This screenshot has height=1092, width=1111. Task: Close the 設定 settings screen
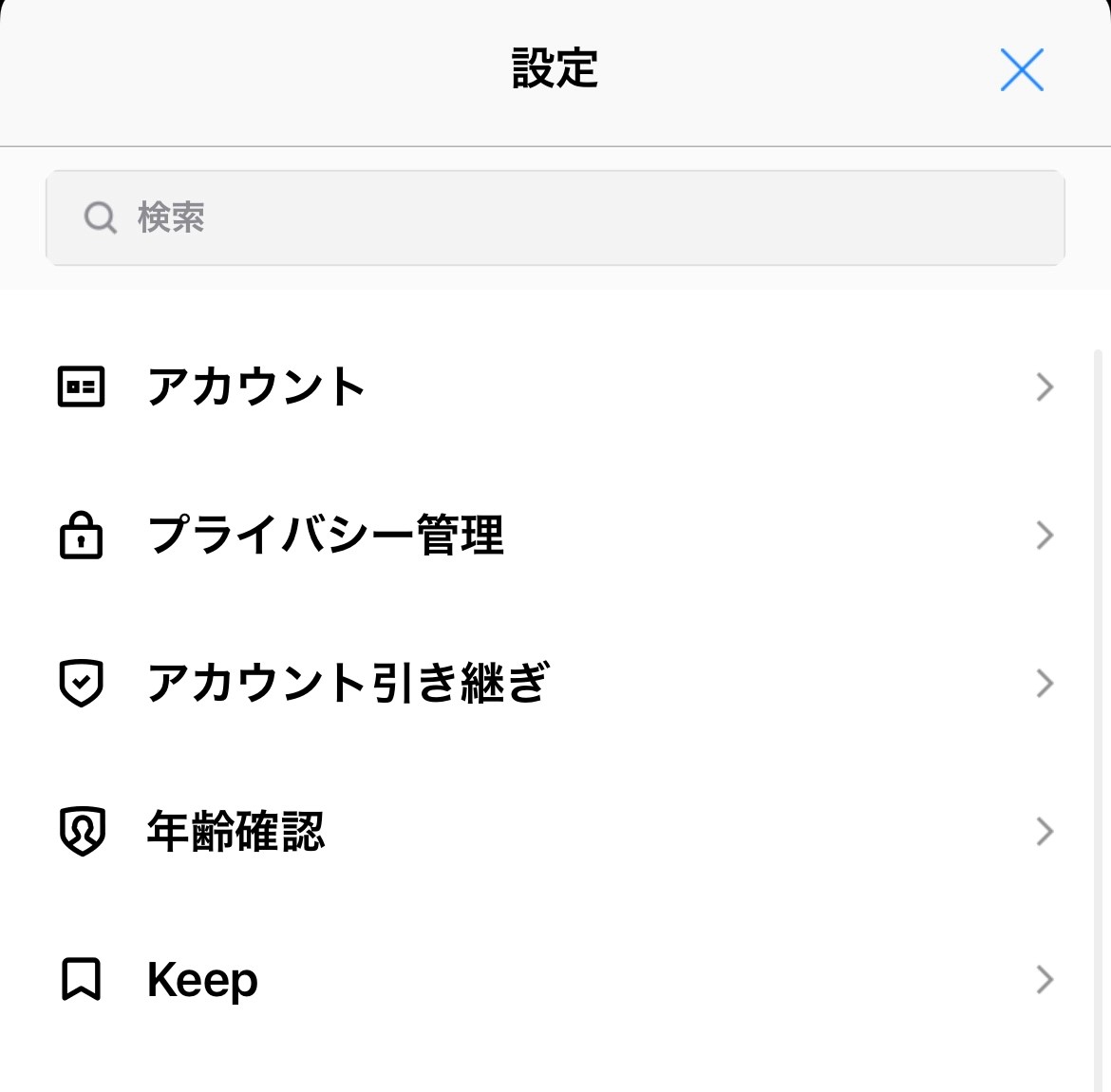pos(1022,69)
